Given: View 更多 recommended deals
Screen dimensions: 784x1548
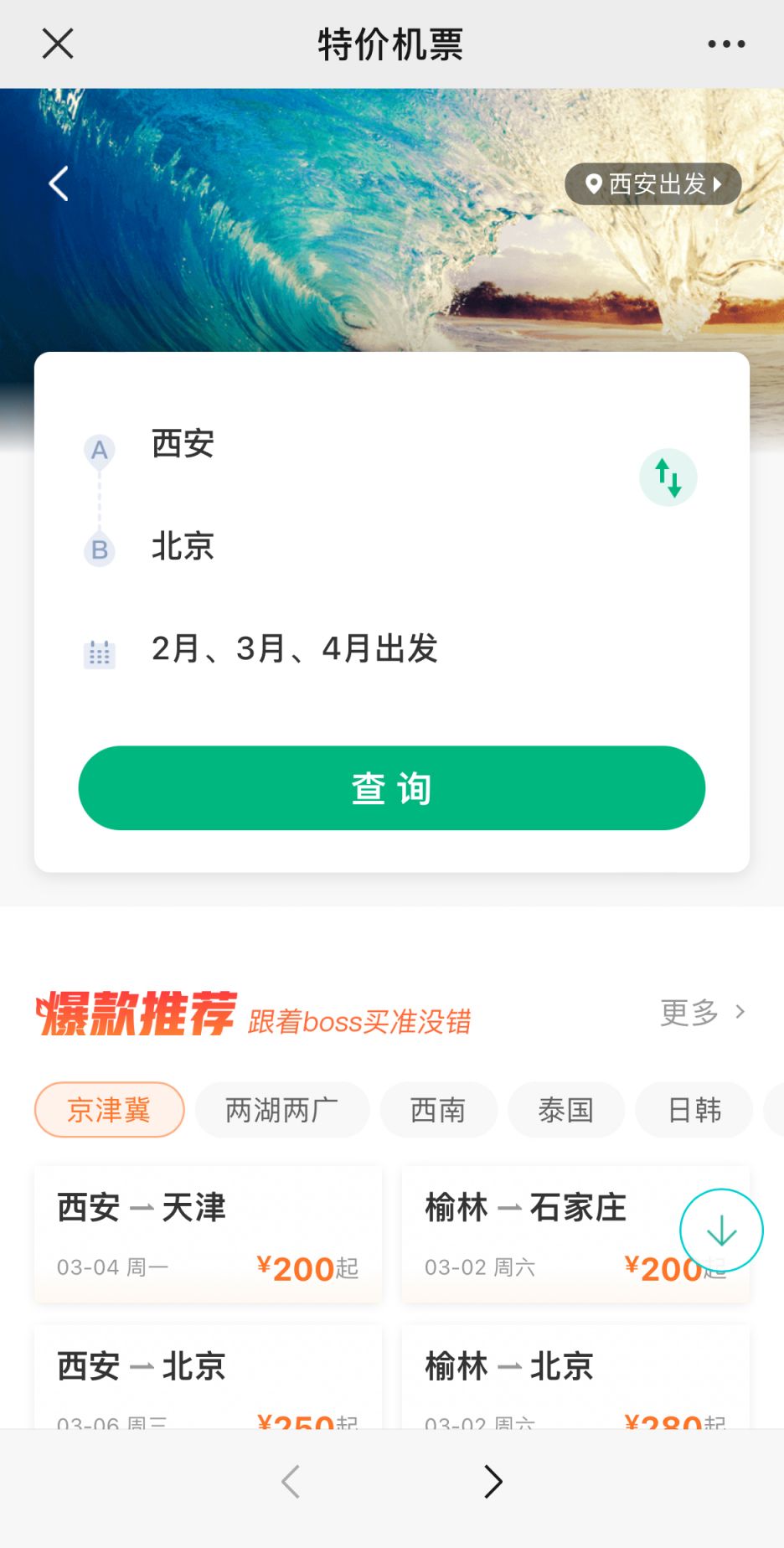Looking at the screenshot, I should point(702,1012).
